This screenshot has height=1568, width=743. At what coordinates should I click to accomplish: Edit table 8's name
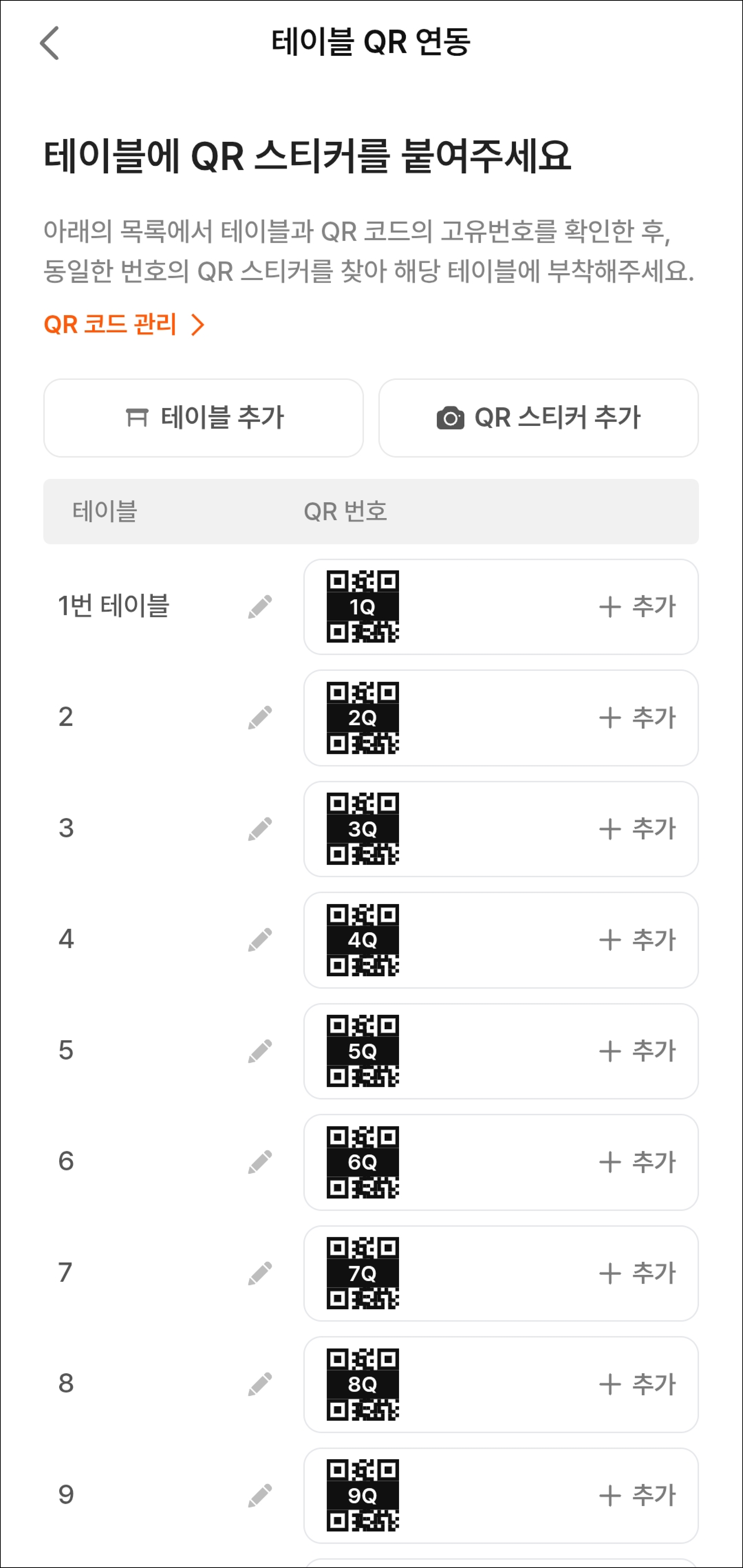click(x=260, y=1384)
